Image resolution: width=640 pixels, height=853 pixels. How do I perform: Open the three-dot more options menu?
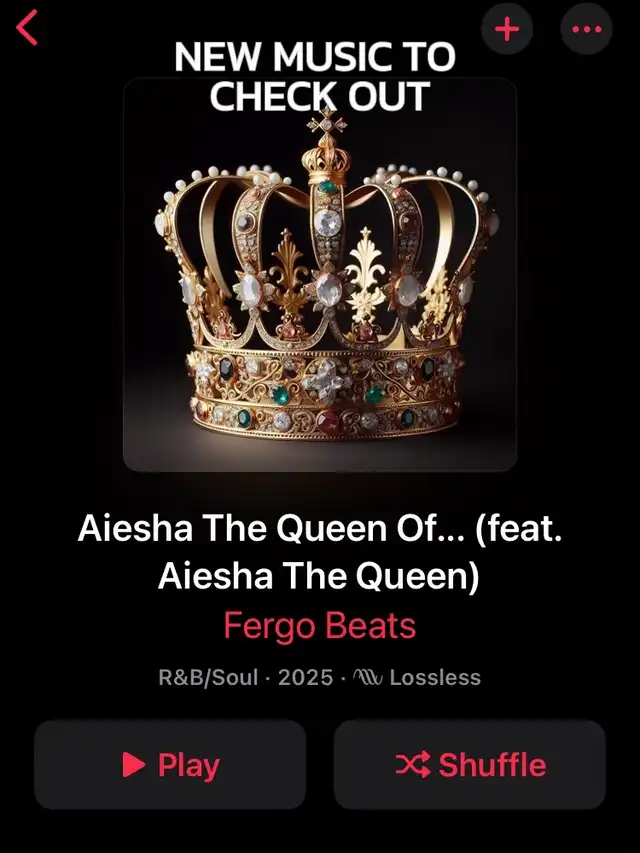pyautogui.click(x=587, y=28)
